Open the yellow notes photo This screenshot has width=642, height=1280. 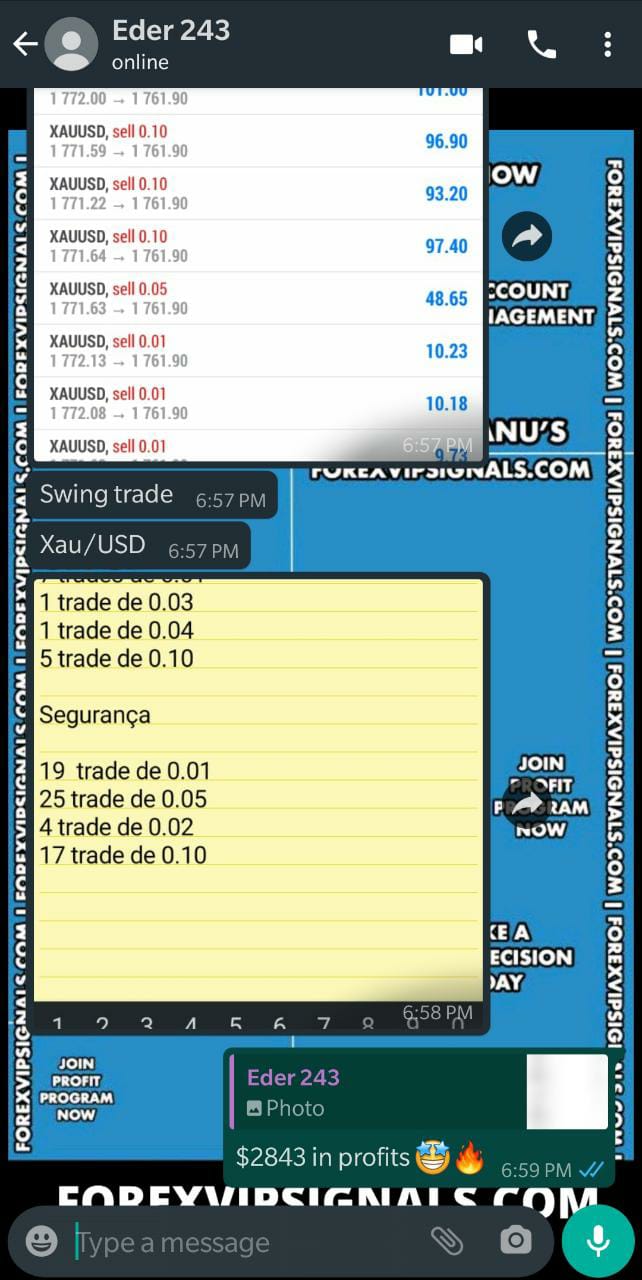[258, 790]
